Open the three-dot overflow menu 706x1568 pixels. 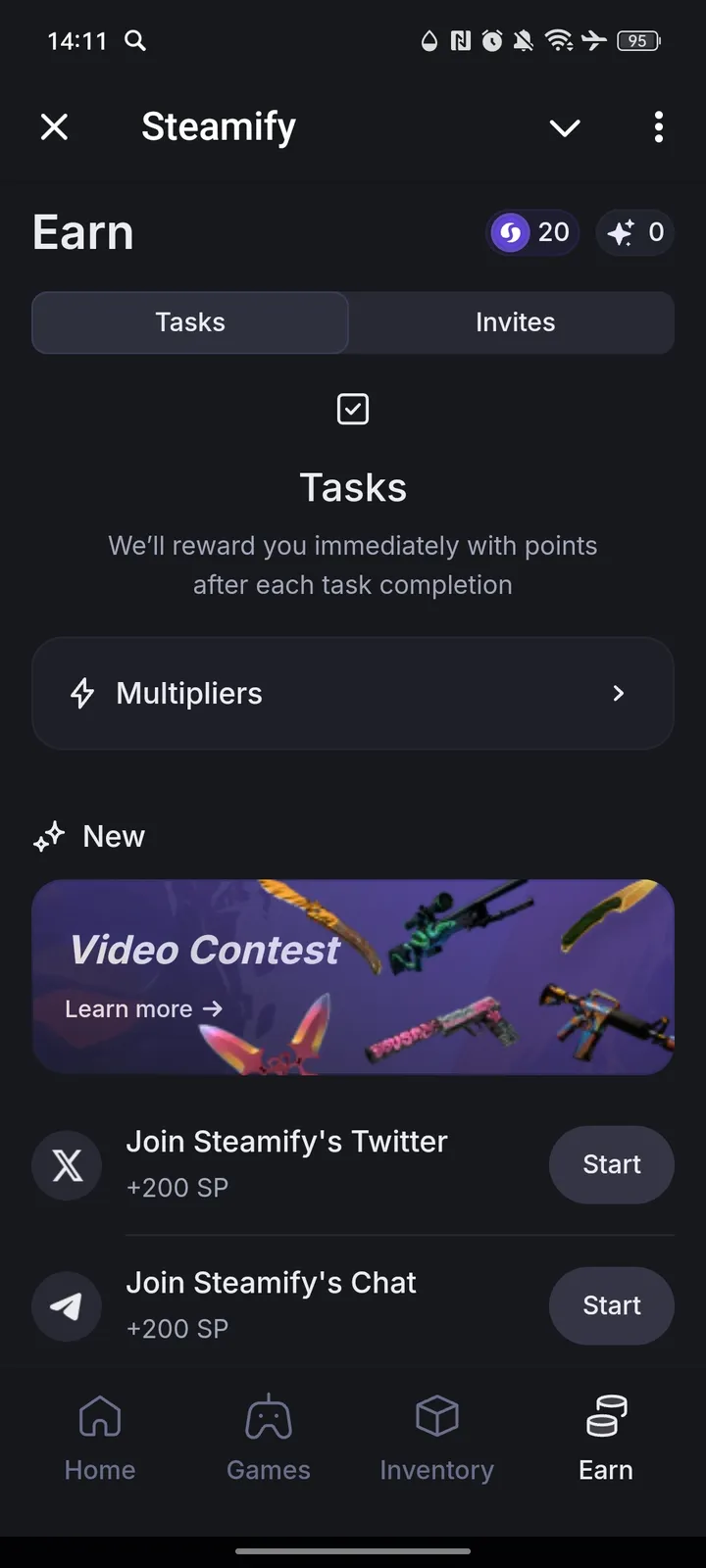pos(658,127)
